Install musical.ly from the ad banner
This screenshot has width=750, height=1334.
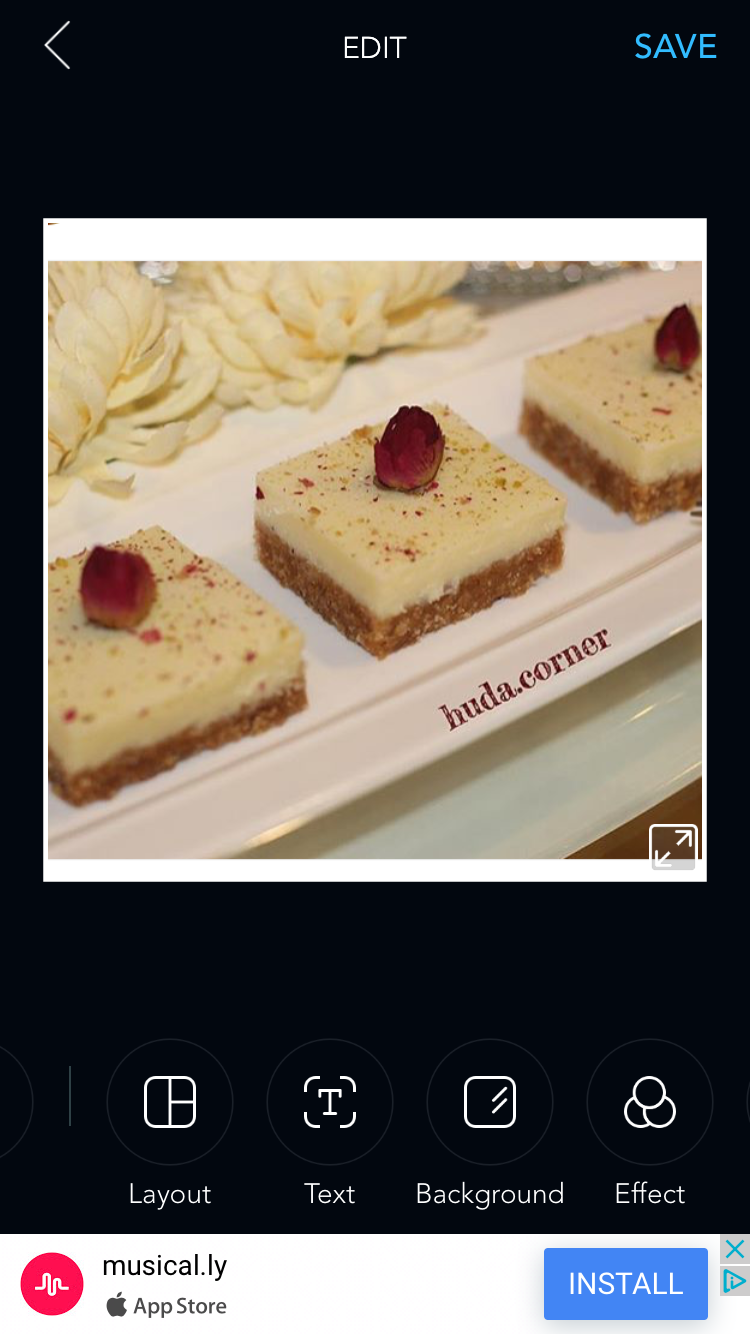[625, 1284]
